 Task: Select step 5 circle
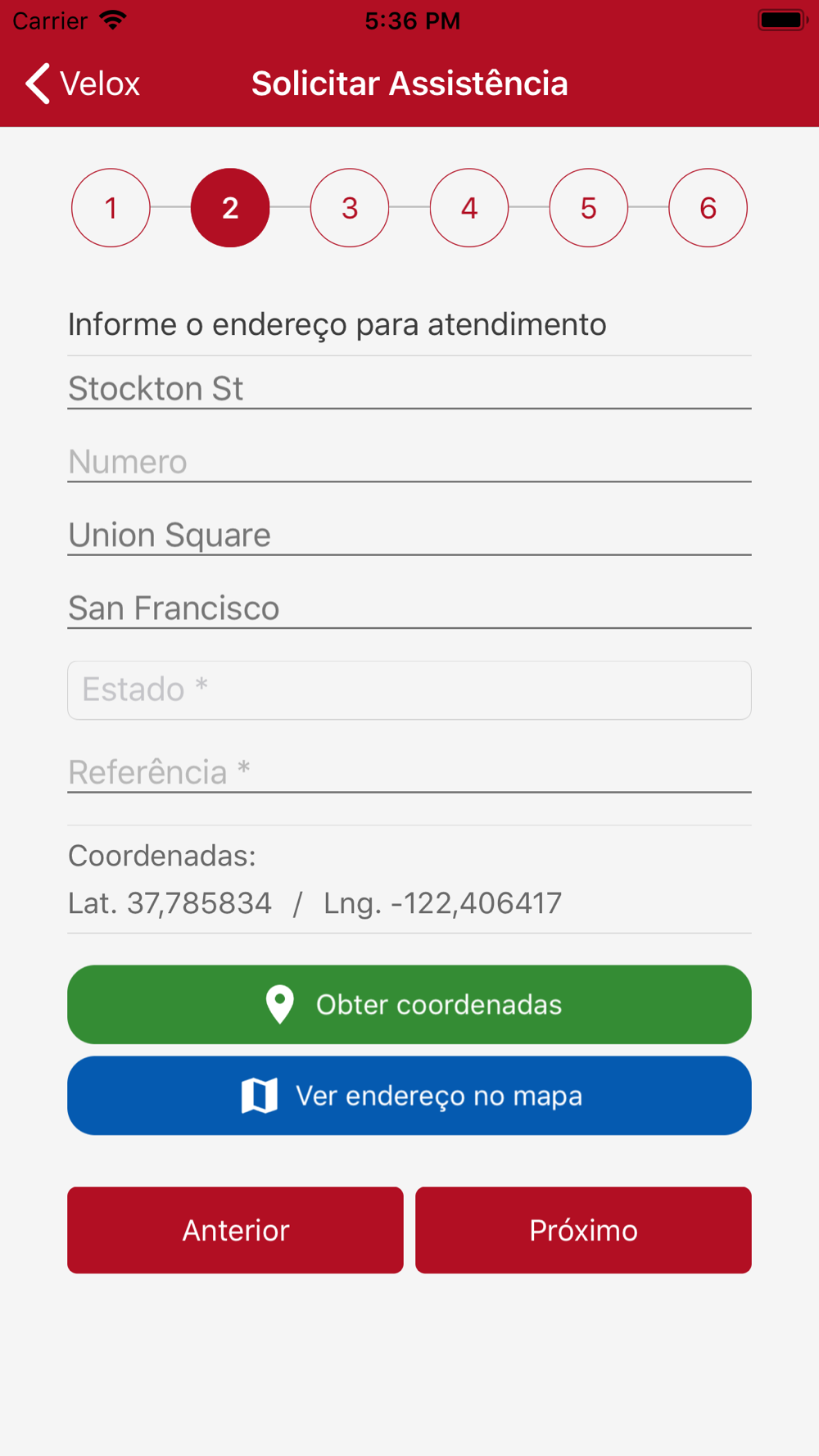(589, 208)
